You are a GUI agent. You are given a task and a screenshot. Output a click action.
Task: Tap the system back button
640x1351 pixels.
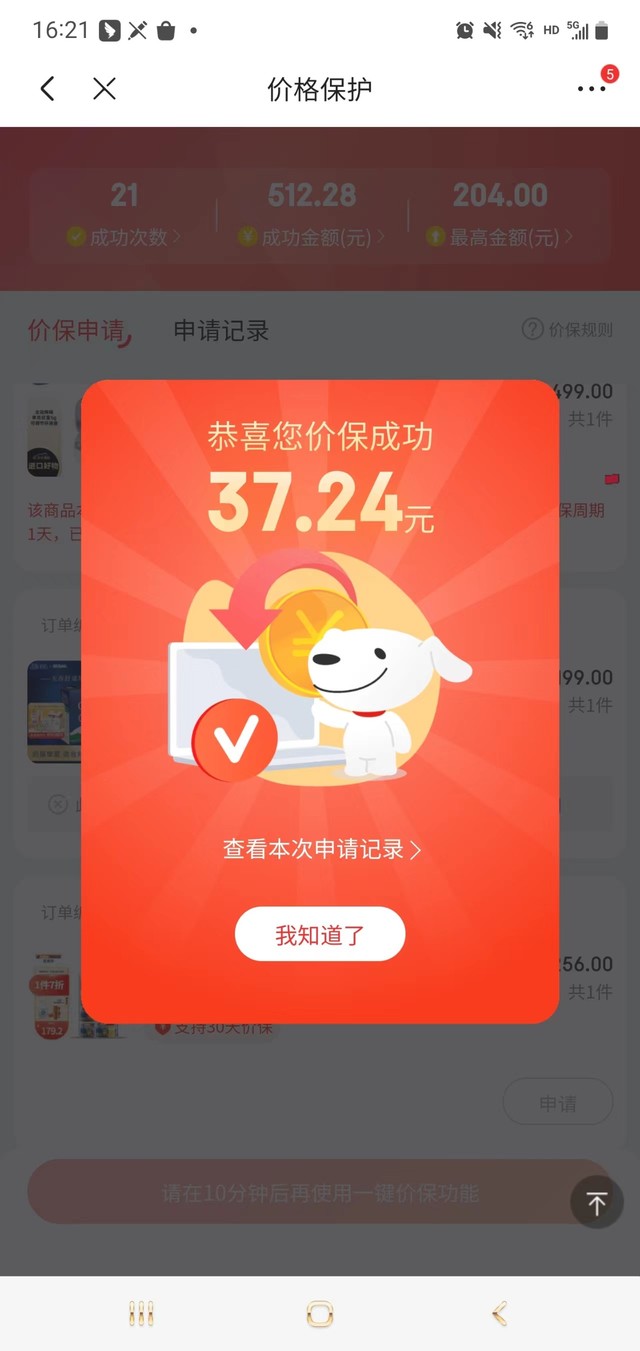[499, 1313]
